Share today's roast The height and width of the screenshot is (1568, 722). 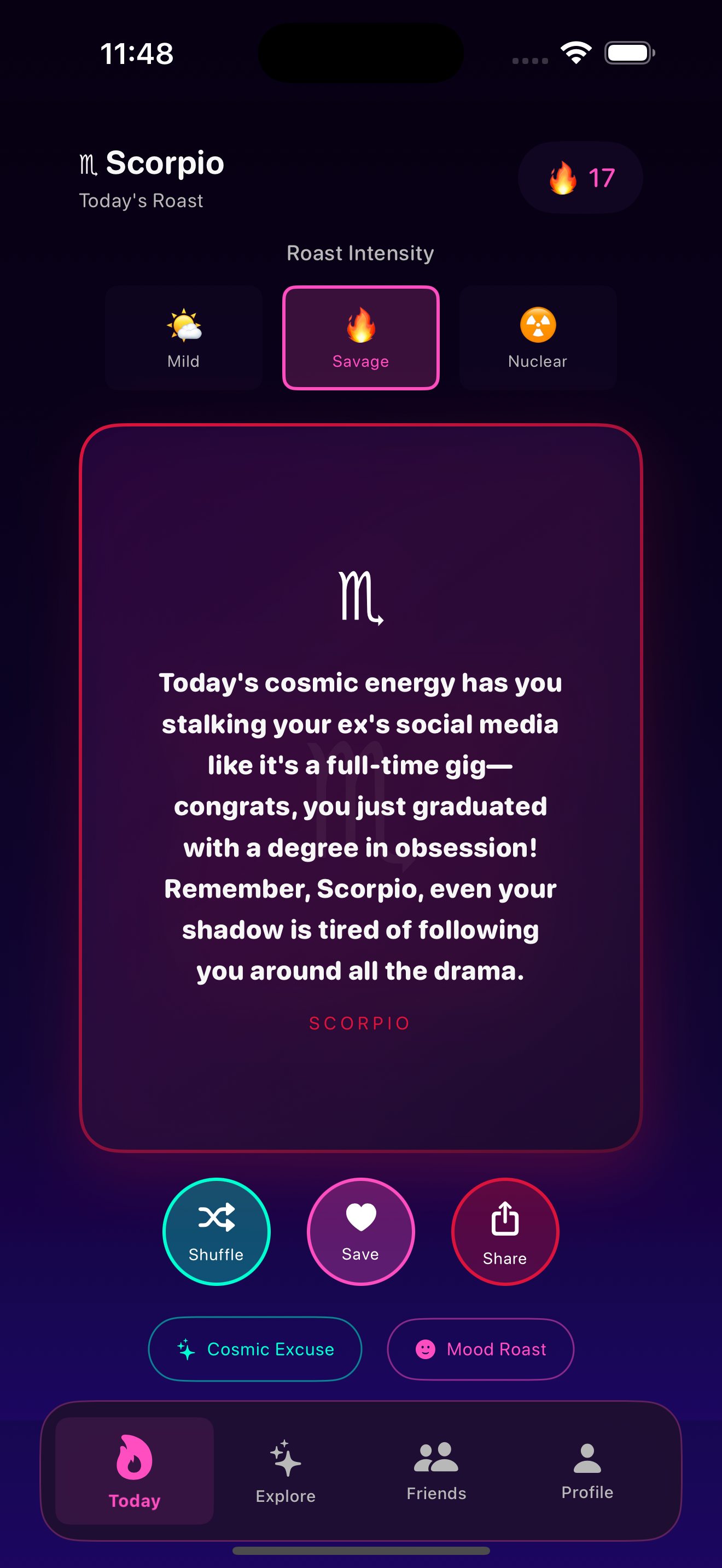tap(505, 1231)
